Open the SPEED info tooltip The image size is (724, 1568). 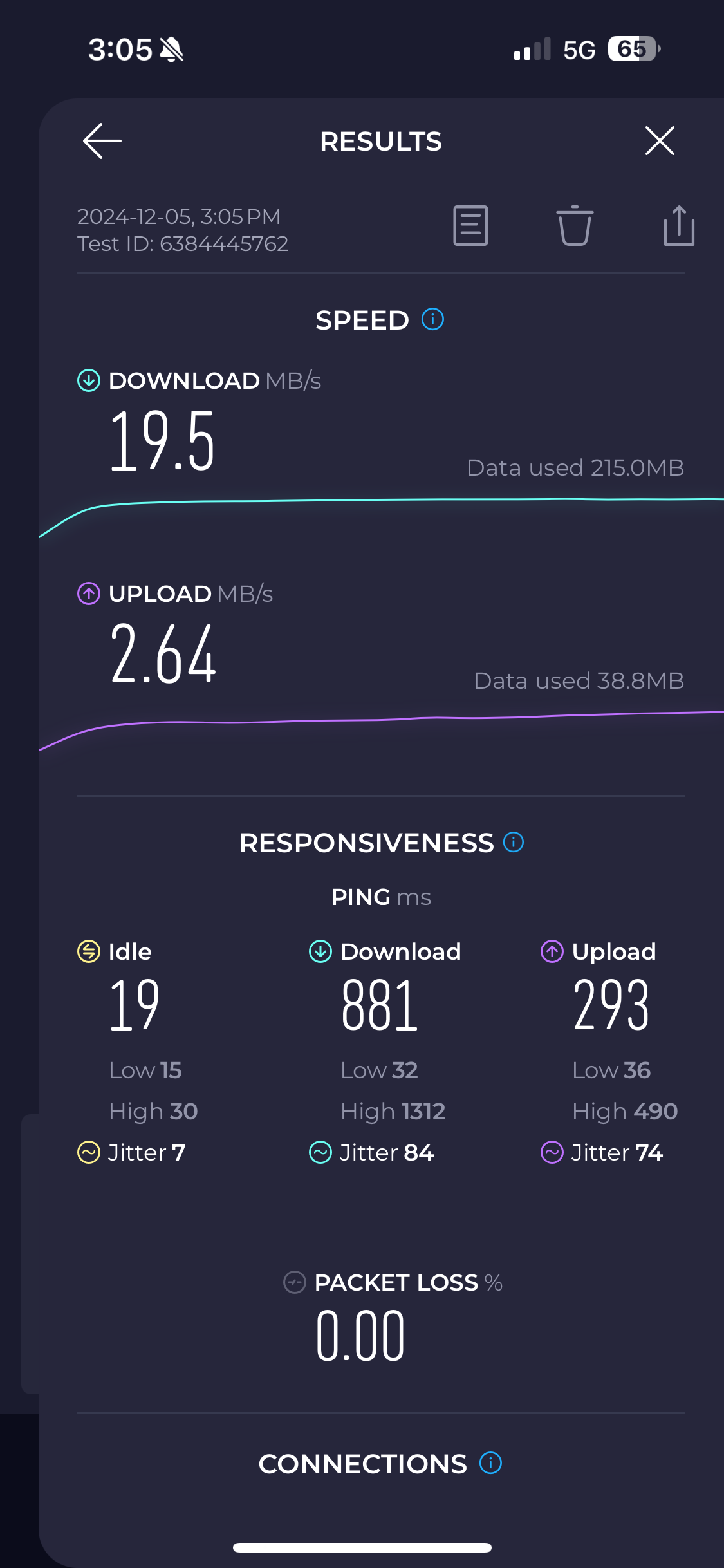click(432, 319)
